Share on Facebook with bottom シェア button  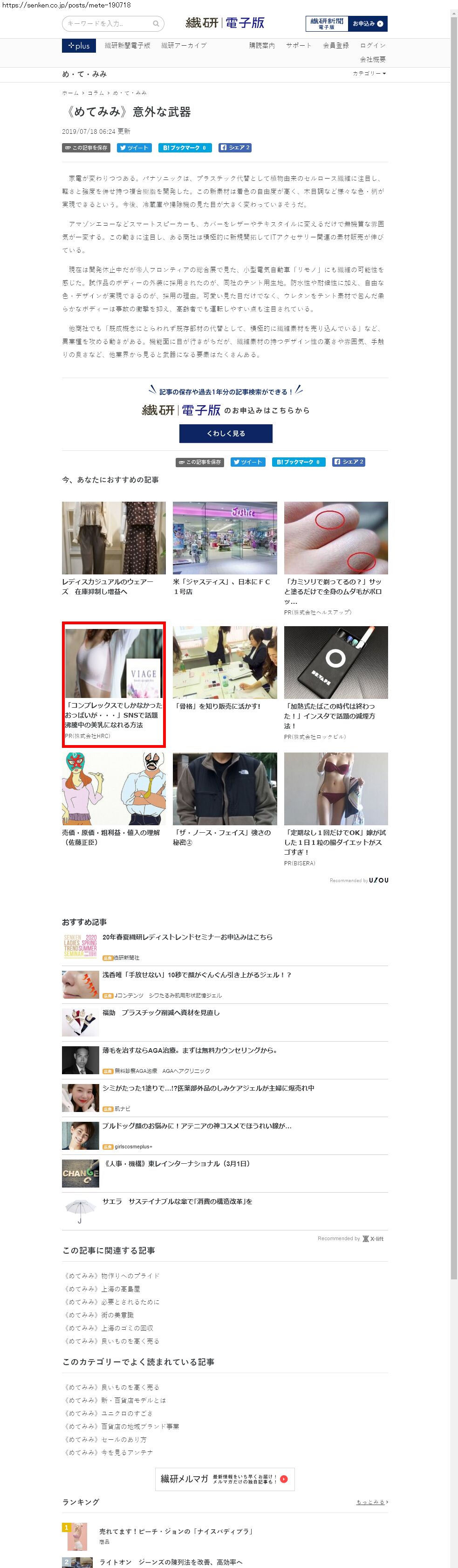[349, 462]
